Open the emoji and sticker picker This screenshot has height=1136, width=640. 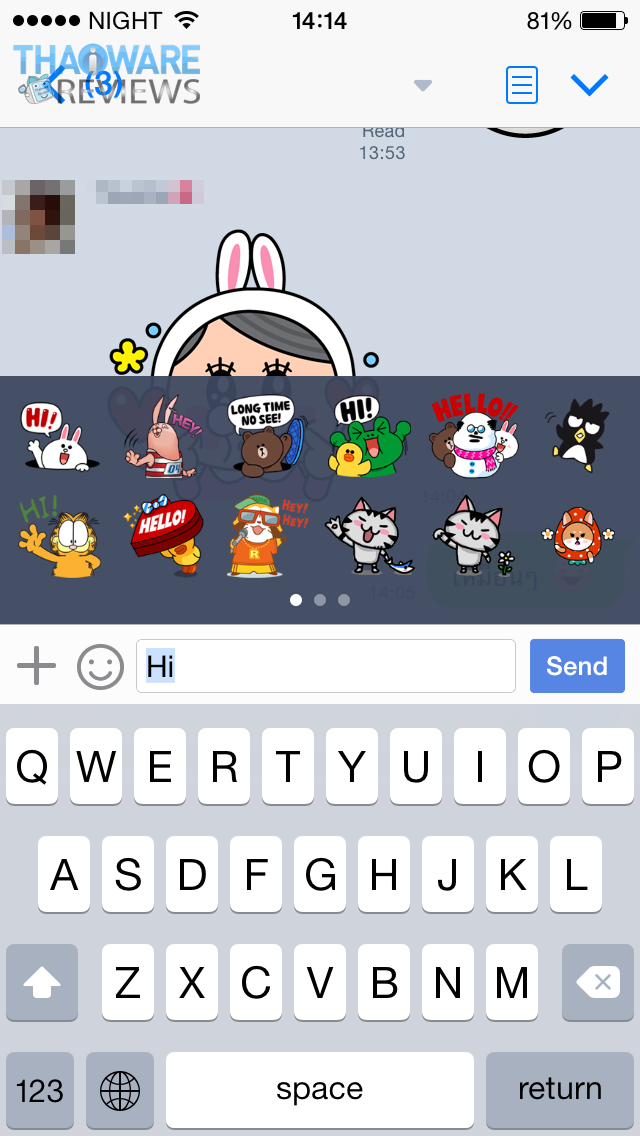100,666
